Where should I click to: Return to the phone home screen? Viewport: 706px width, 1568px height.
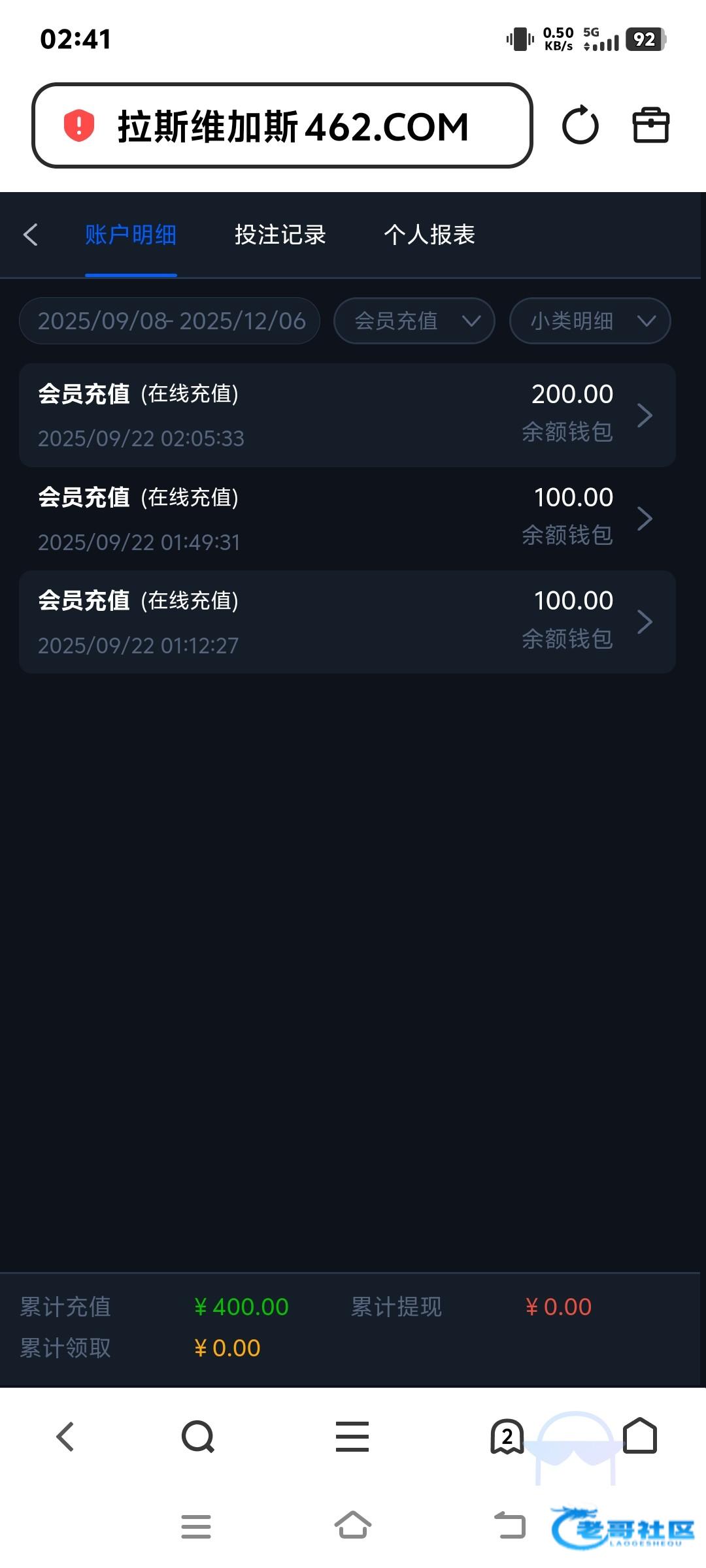(353, 1526)
